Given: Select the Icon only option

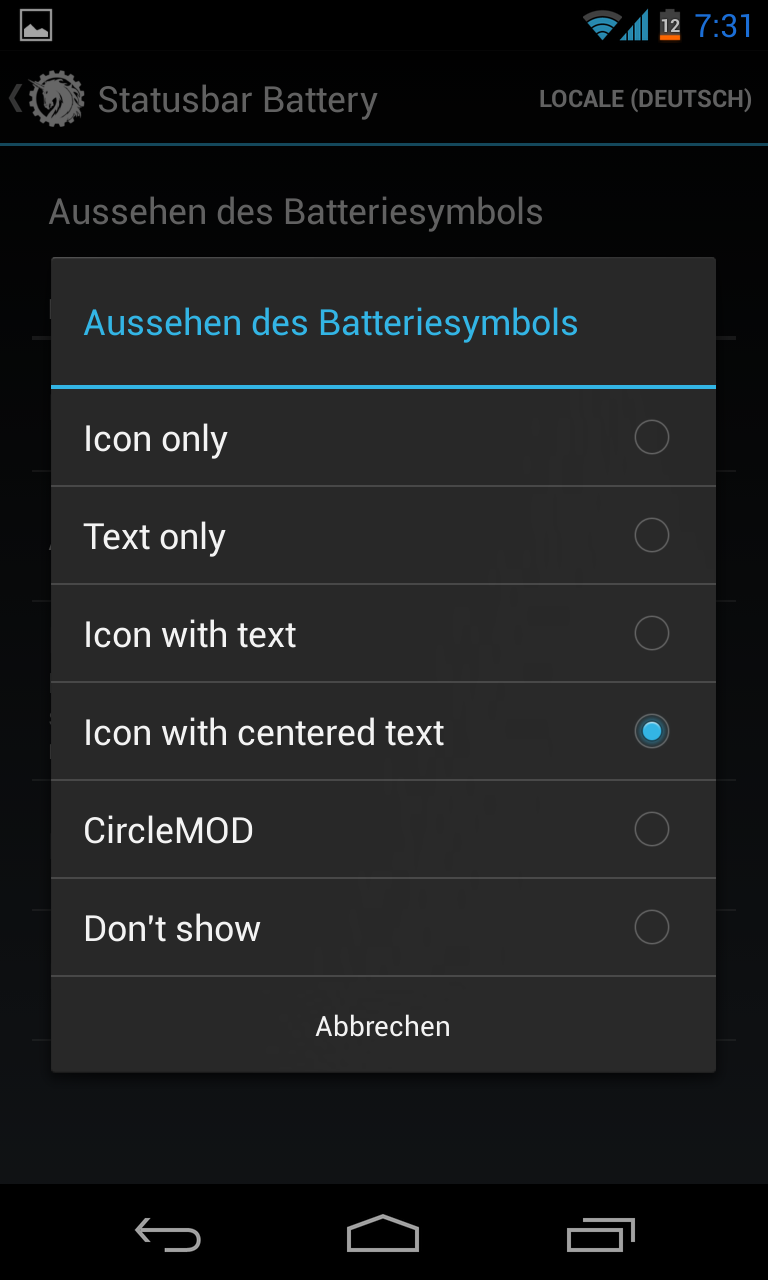Looking at the screenshot, I should pyautogui.click(x=383, y=438).
